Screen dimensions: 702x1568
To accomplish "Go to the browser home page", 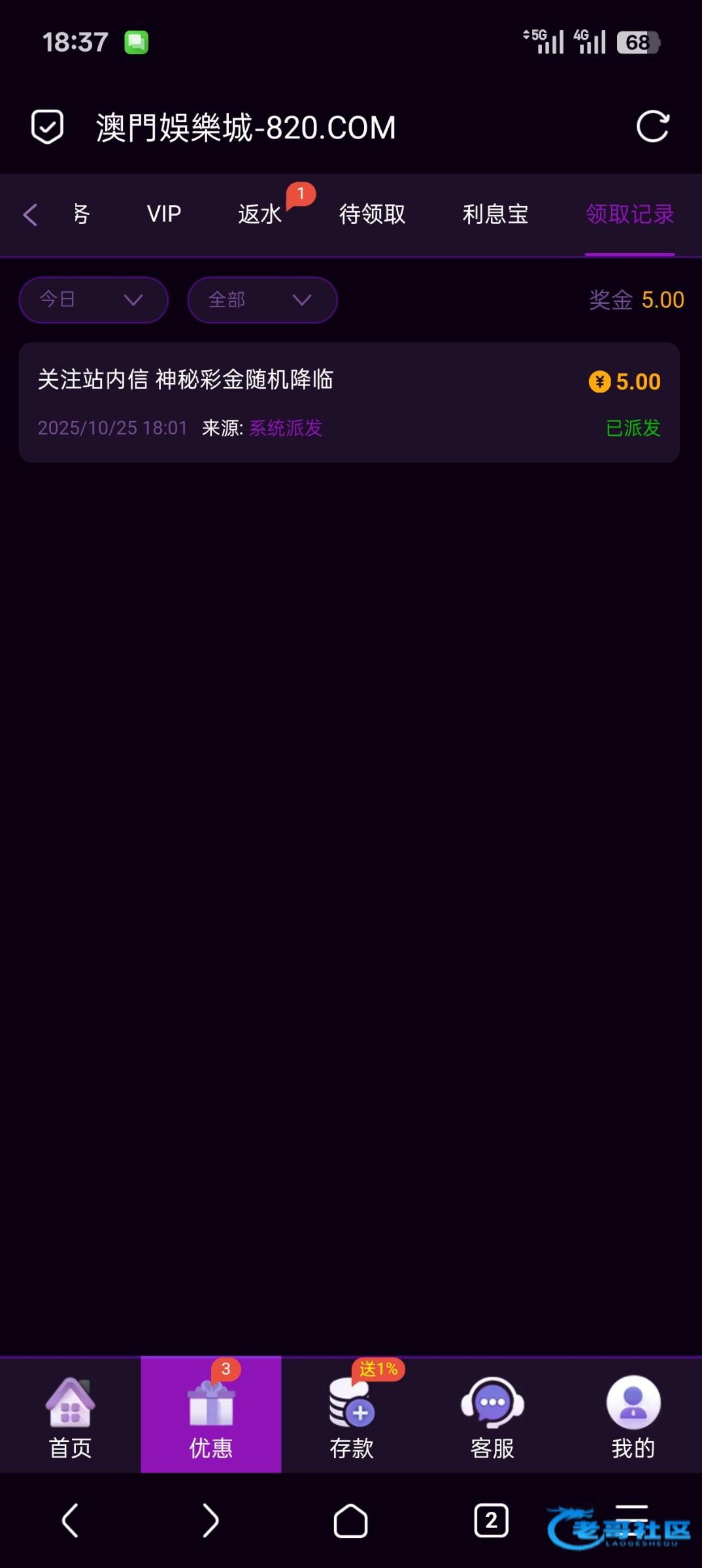I will [351, 1521].
